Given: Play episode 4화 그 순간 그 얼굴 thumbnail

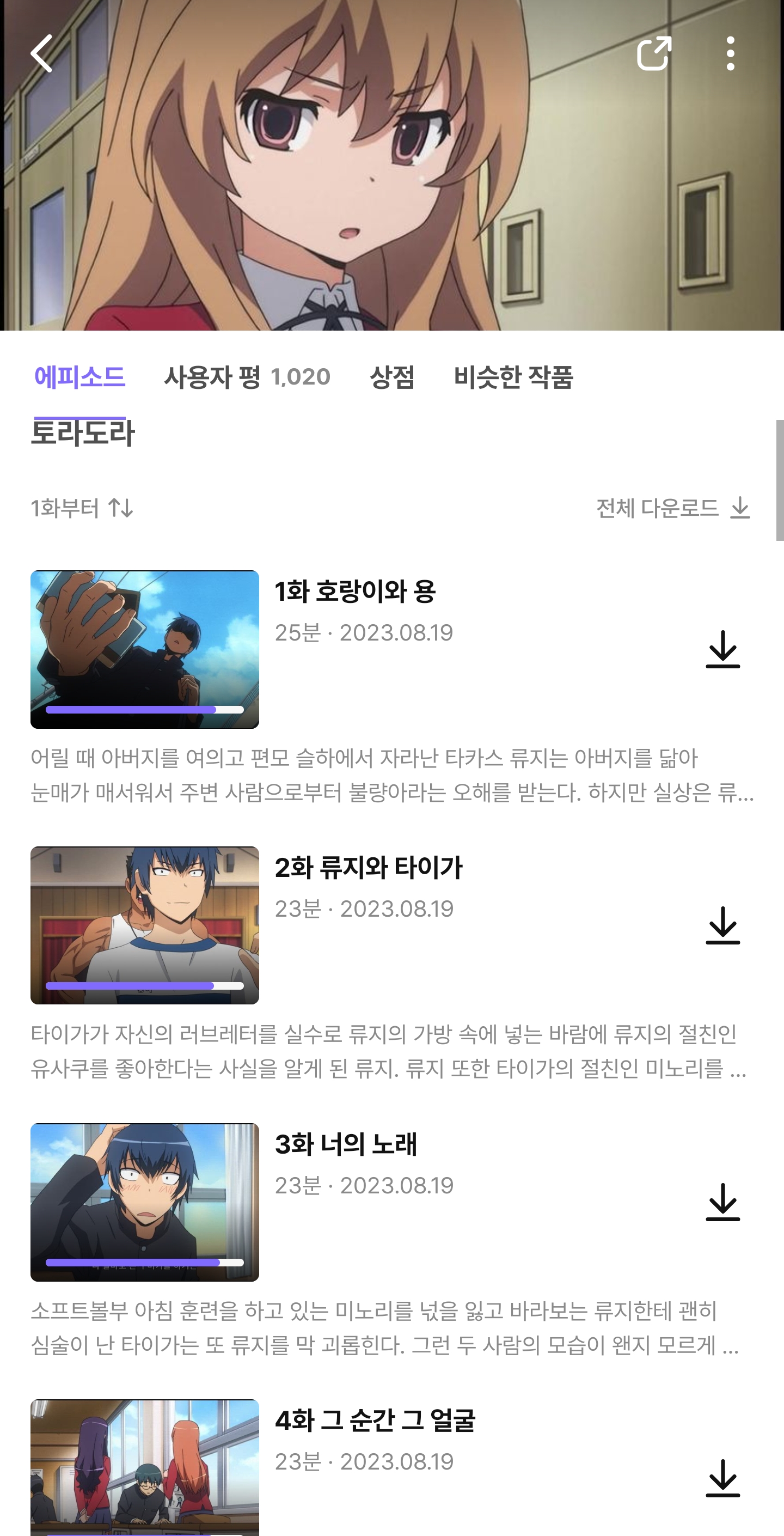Looking at the screenshot, I should pos(145,1467).
